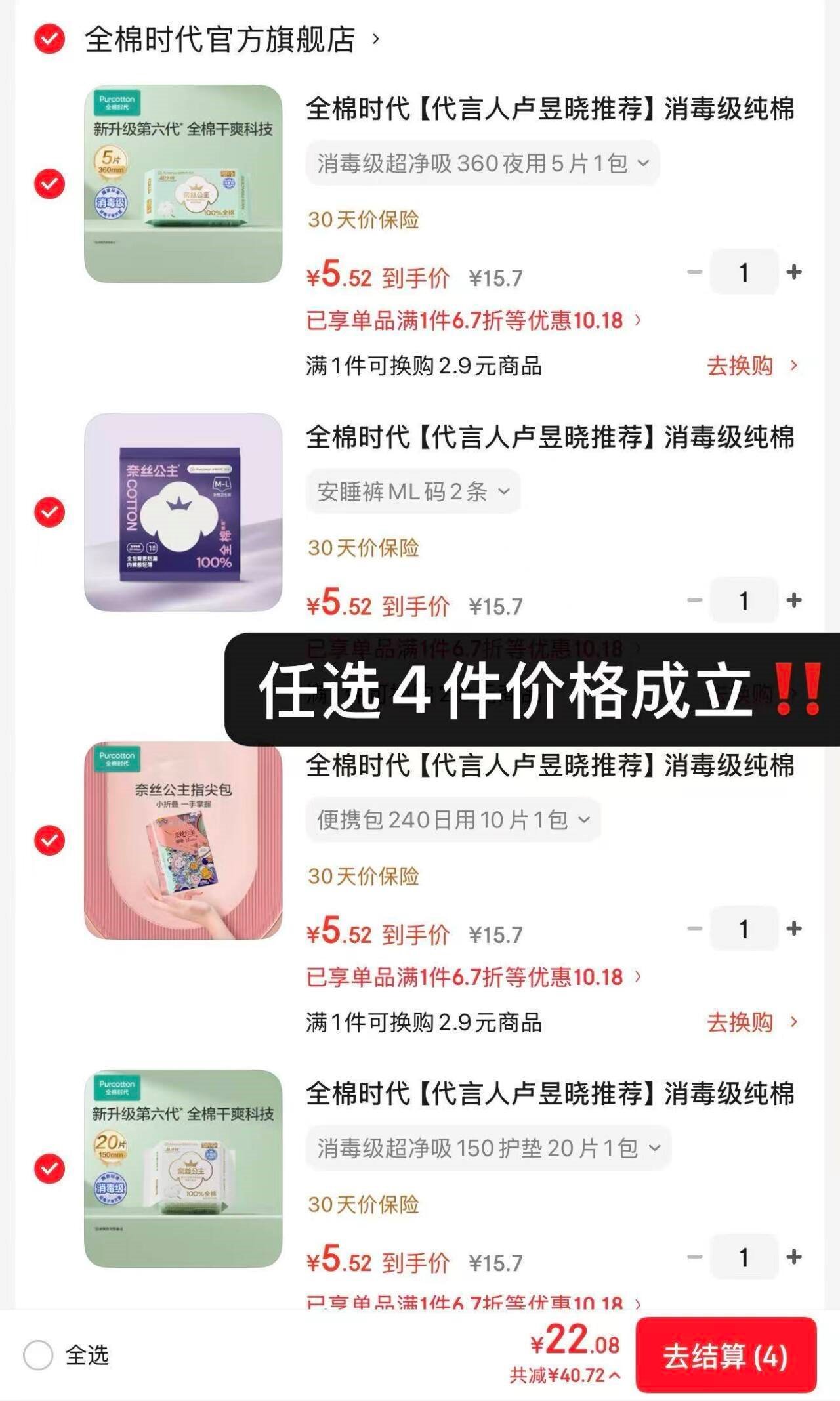
Task: Tap 去换购 under the 360夜用 item
Action: (751, 366)
